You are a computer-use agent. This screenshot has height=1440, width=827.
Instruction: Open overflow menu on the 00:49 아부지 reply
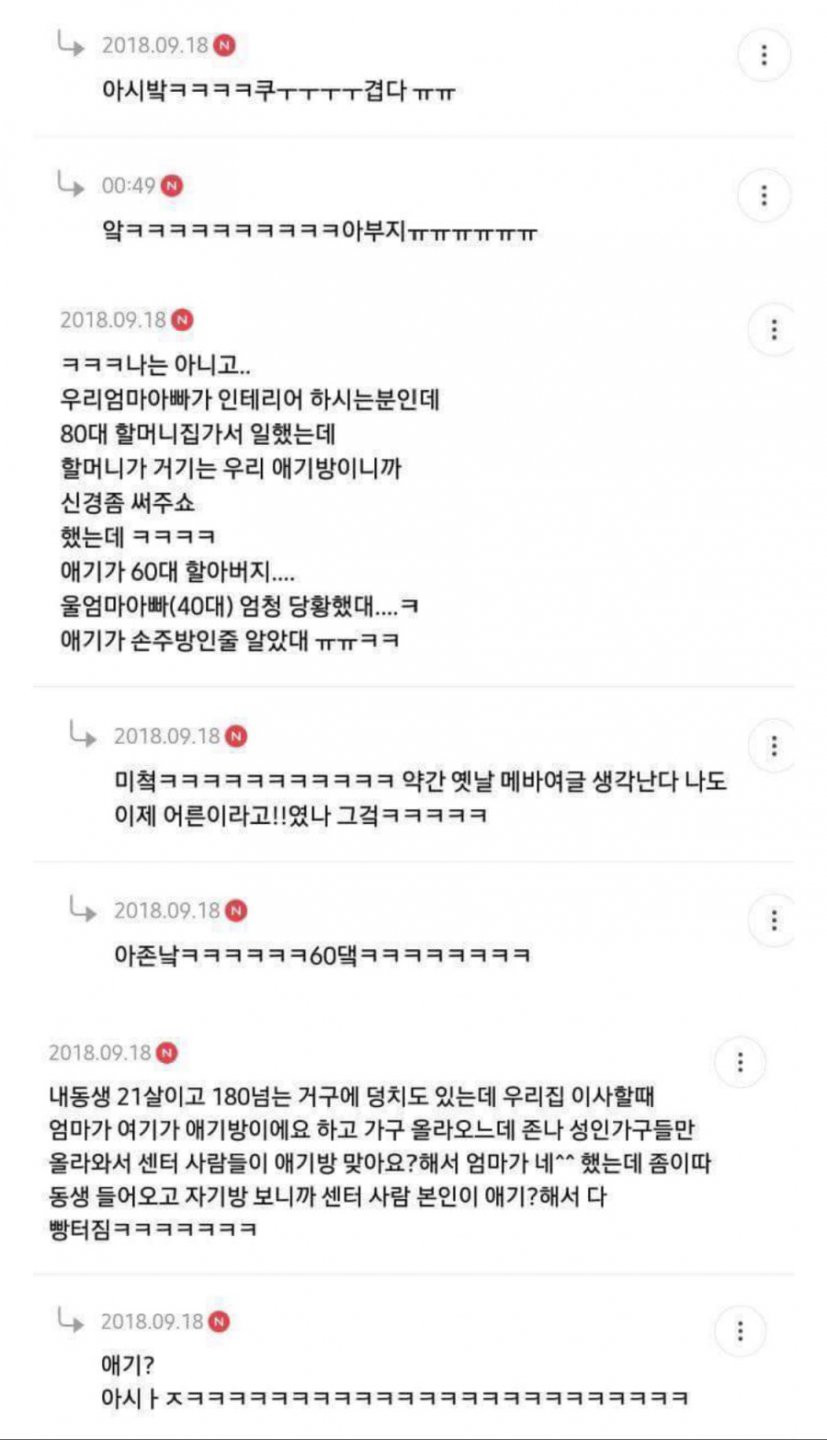pos(764,194)
